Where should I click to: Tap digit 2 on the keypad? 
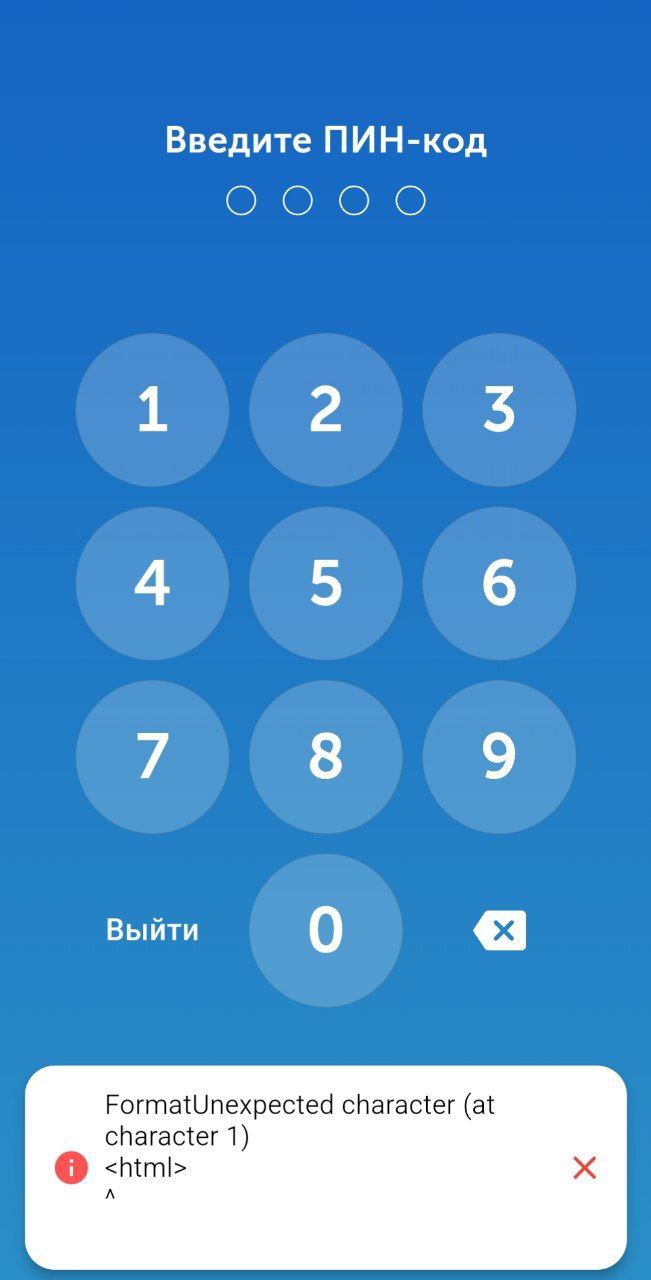click(x=326, y=410)
